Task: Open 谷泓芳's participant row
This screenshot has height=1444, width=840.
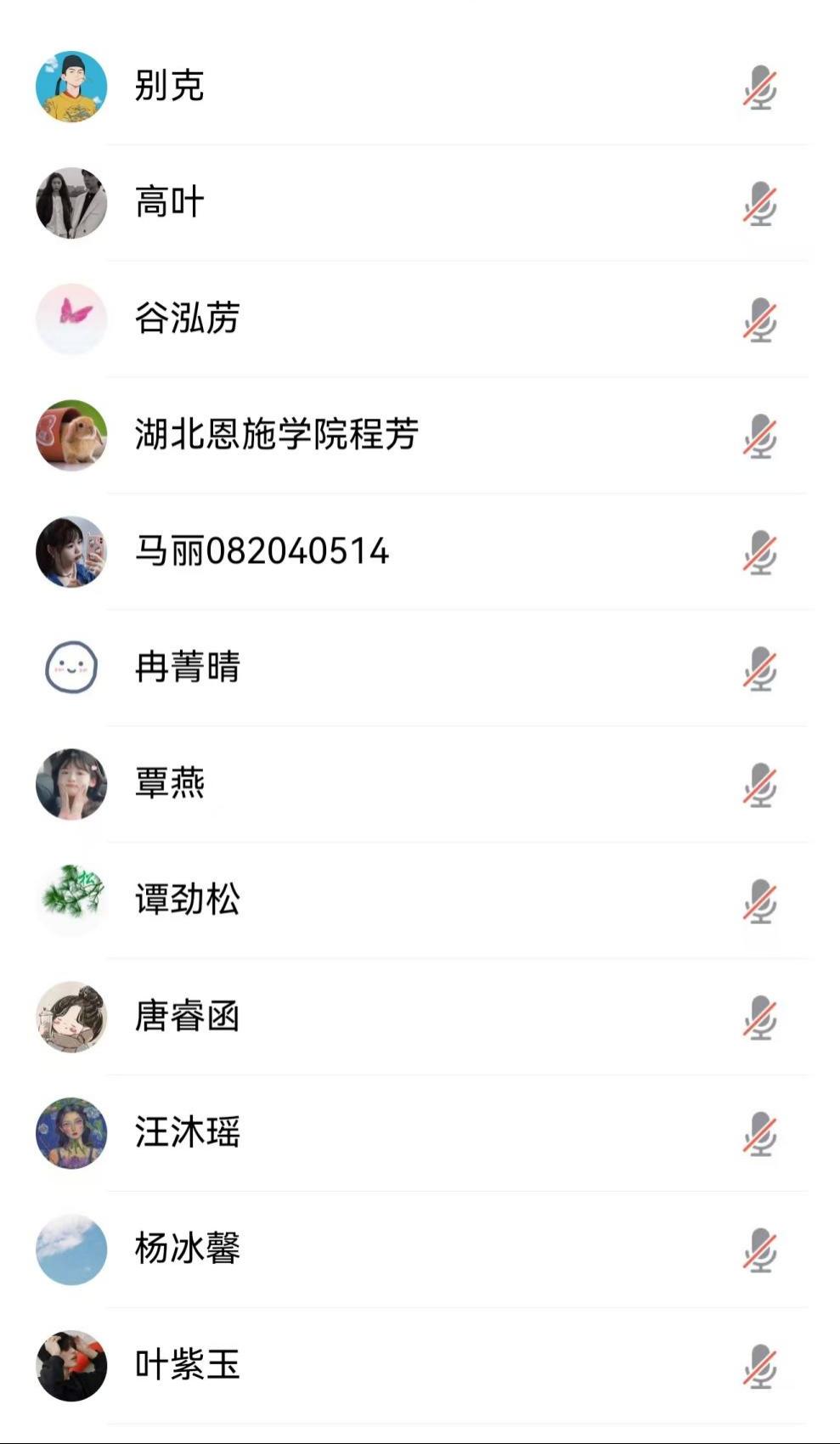Action: click(x=187, y=319)
